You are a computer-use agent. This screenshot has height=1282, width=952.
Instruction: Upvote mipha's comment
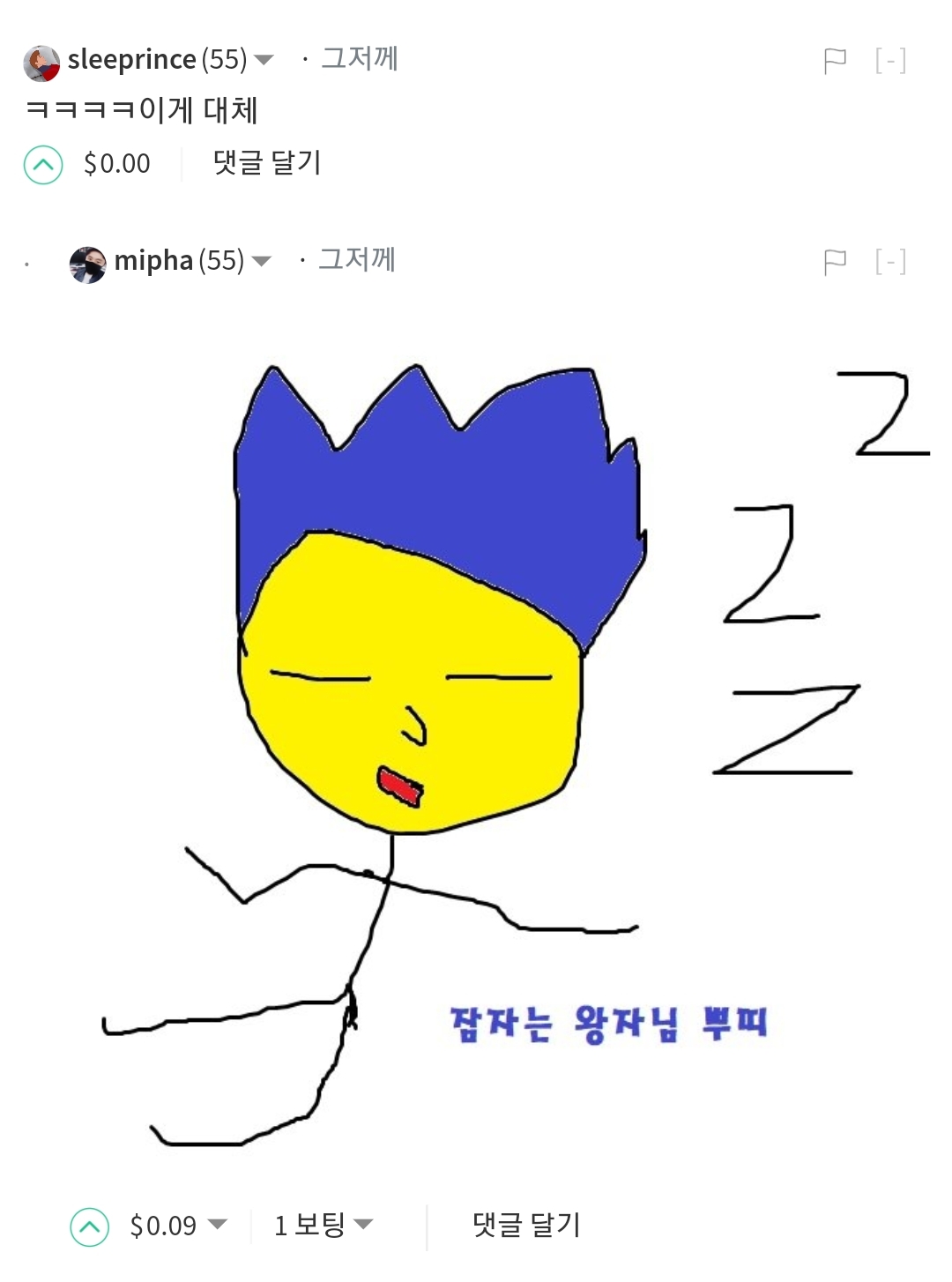[x=89, y=1226]
